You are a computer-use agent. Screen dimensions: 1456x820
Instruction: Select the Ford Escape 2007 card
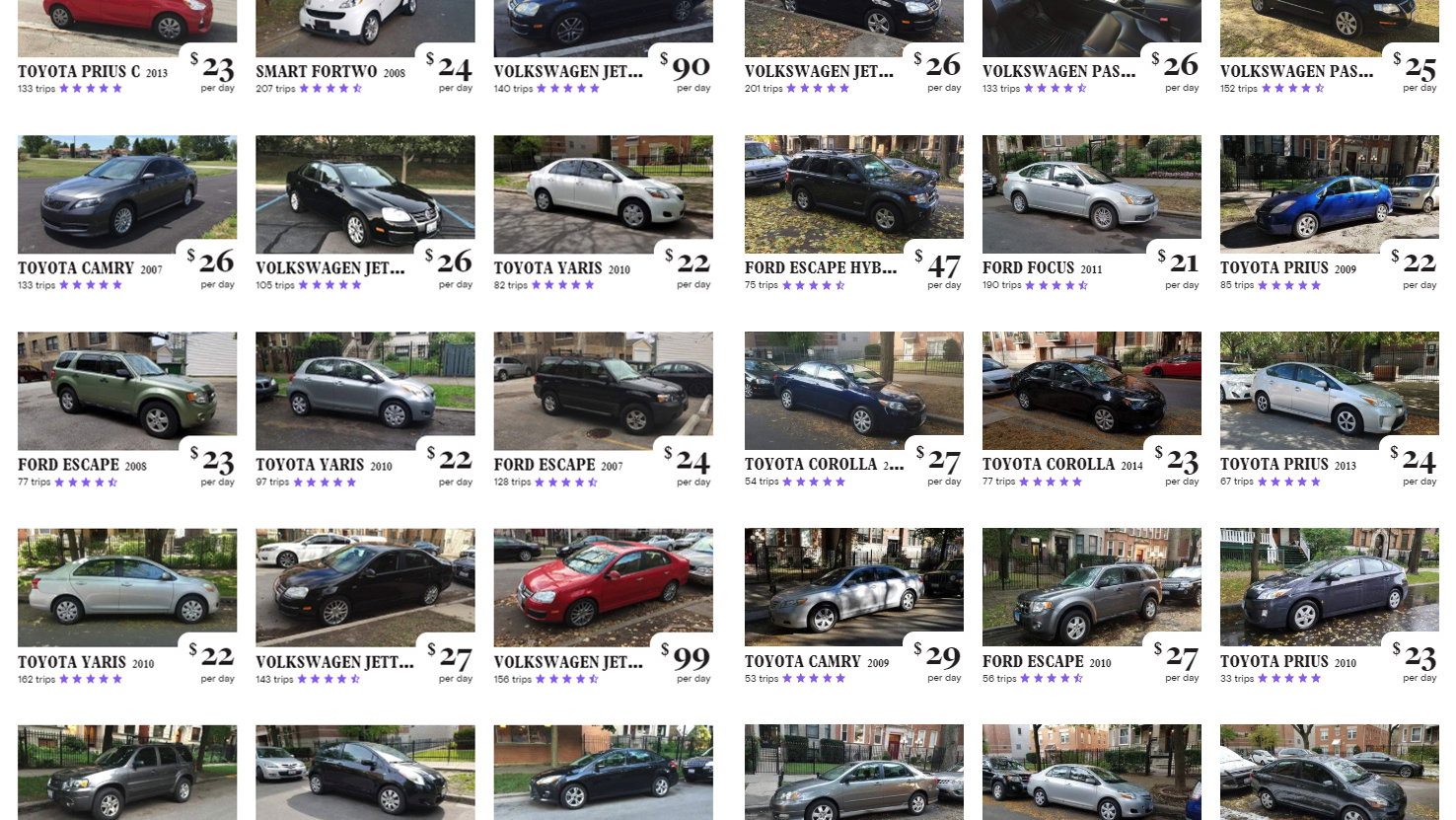point(603,391)
